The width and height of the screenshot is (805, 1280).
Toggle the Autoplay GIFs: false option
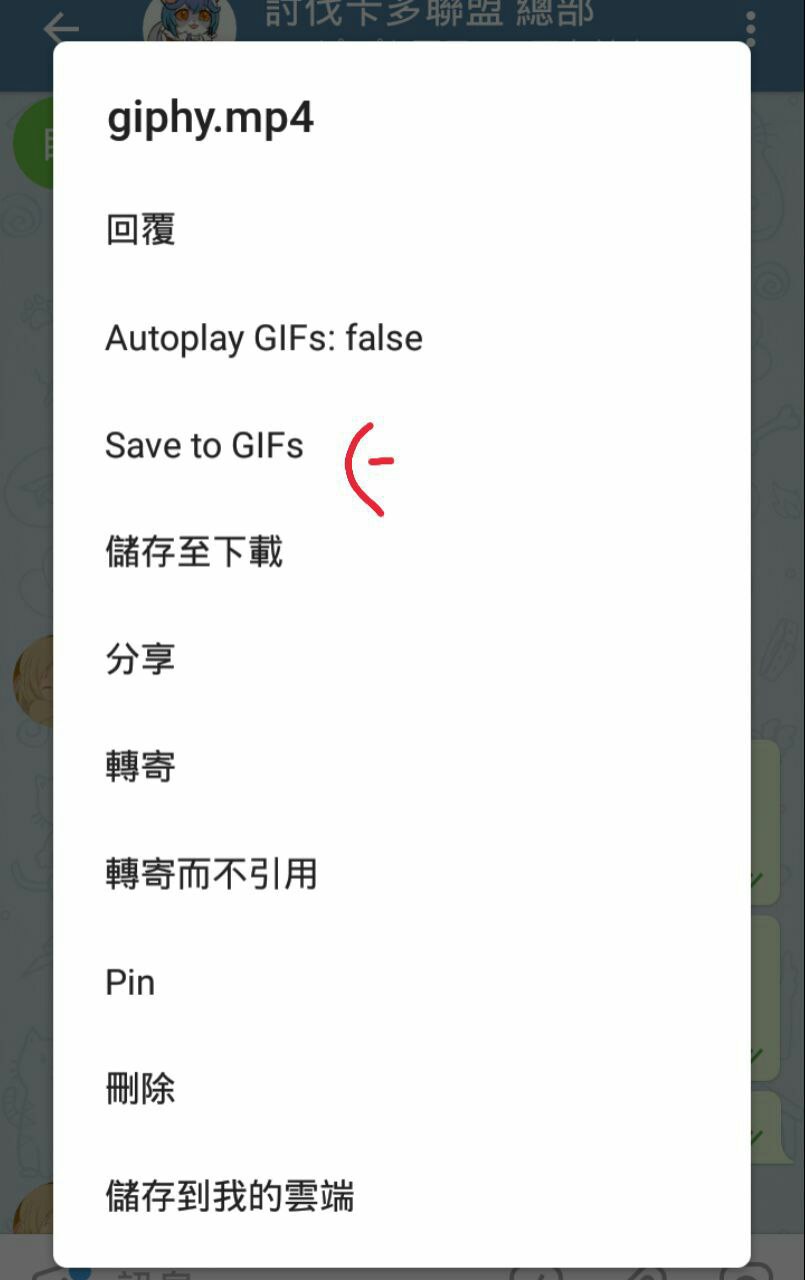(401, 338)
